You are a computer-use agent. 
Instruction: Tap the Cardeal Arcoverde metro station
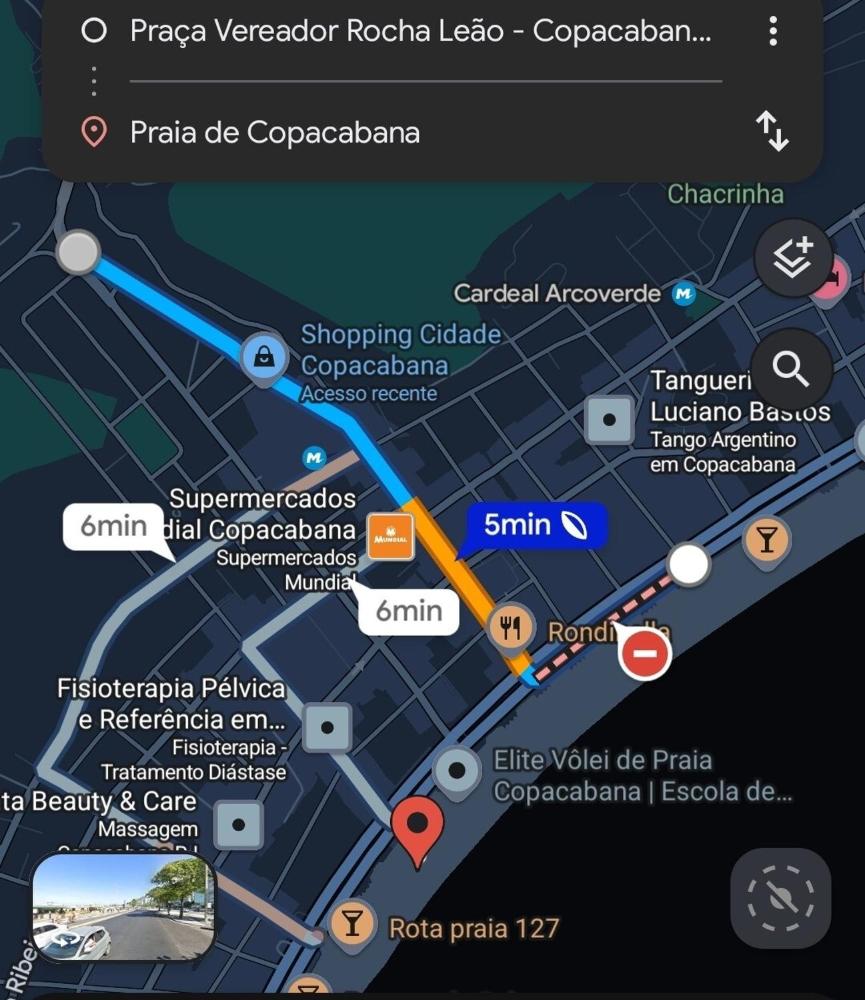pyautogui.click(x=684, y=294)
